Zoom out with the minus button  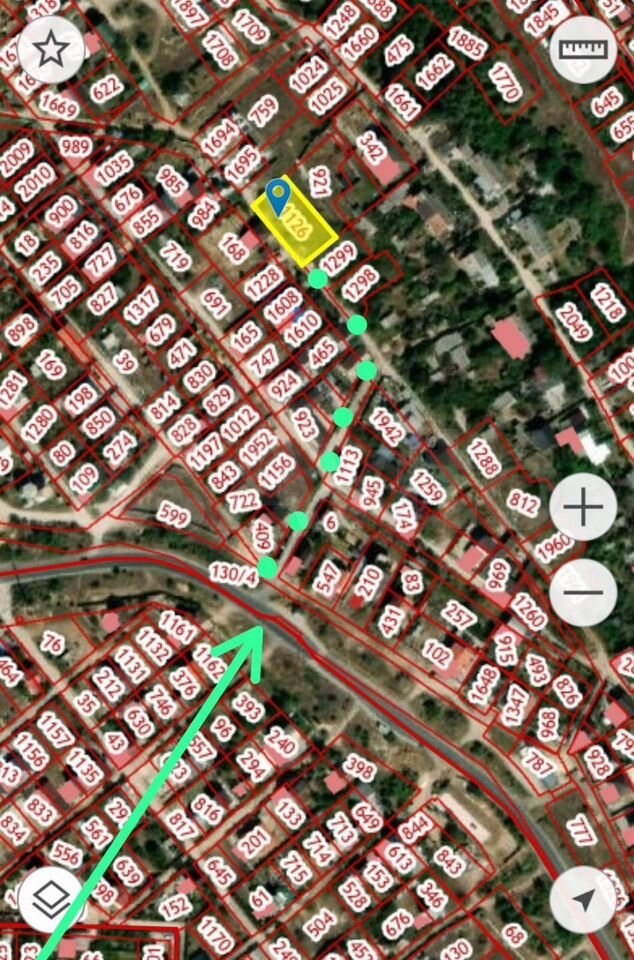click(583, 593)
